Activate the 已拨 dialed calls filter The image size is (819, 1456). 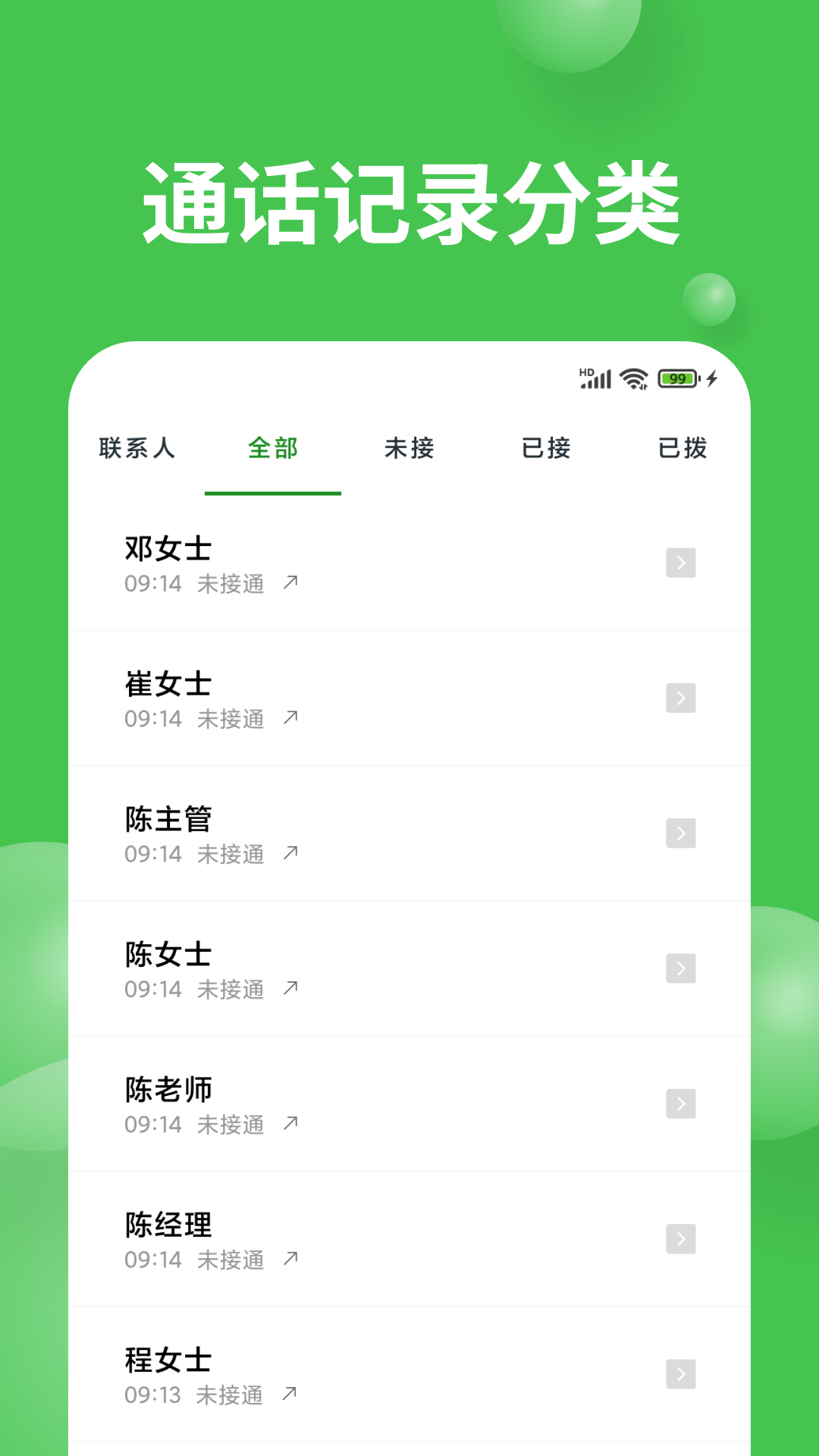(x=681, y=449)
